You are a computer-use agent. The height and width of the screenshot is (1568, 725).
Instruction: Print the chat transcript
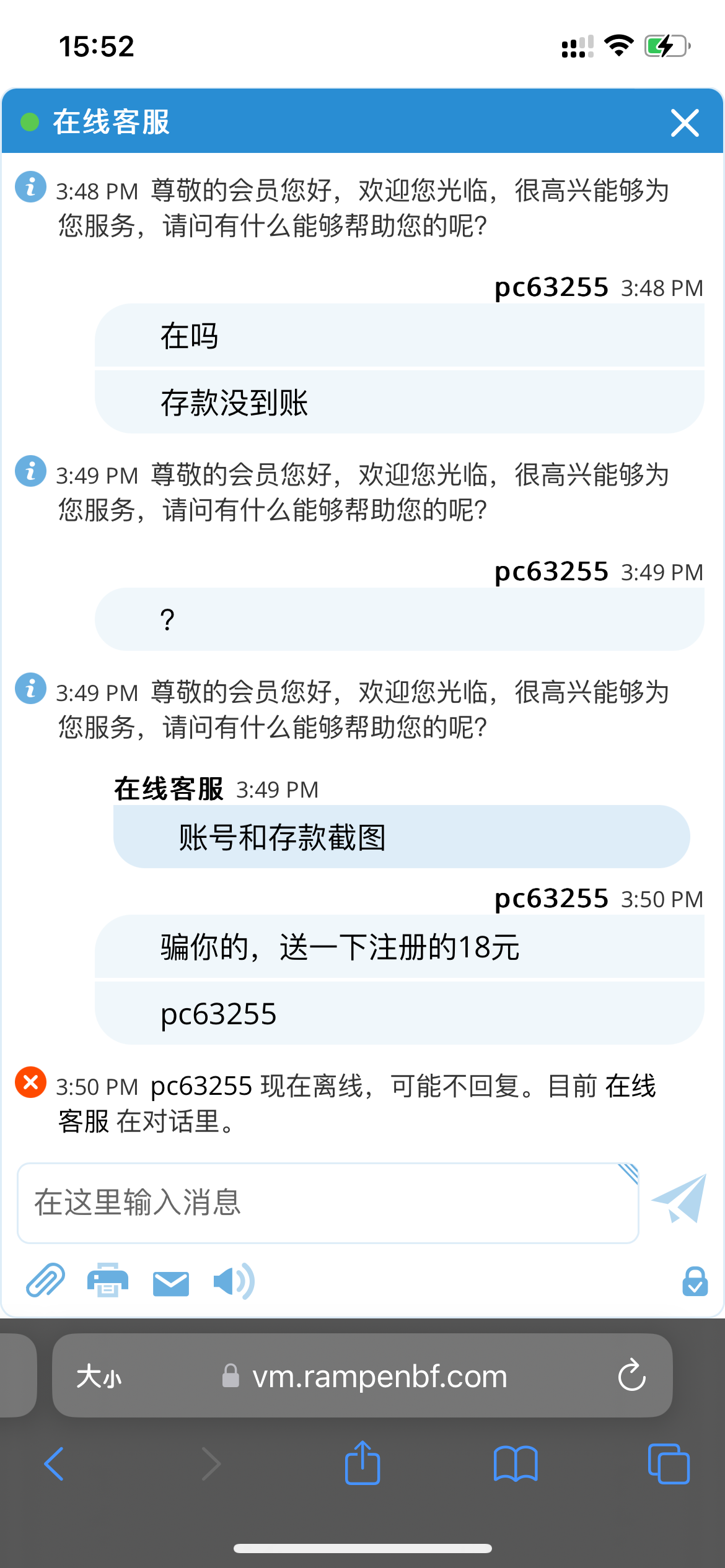pyautogui.click(x=108, y=1281)
